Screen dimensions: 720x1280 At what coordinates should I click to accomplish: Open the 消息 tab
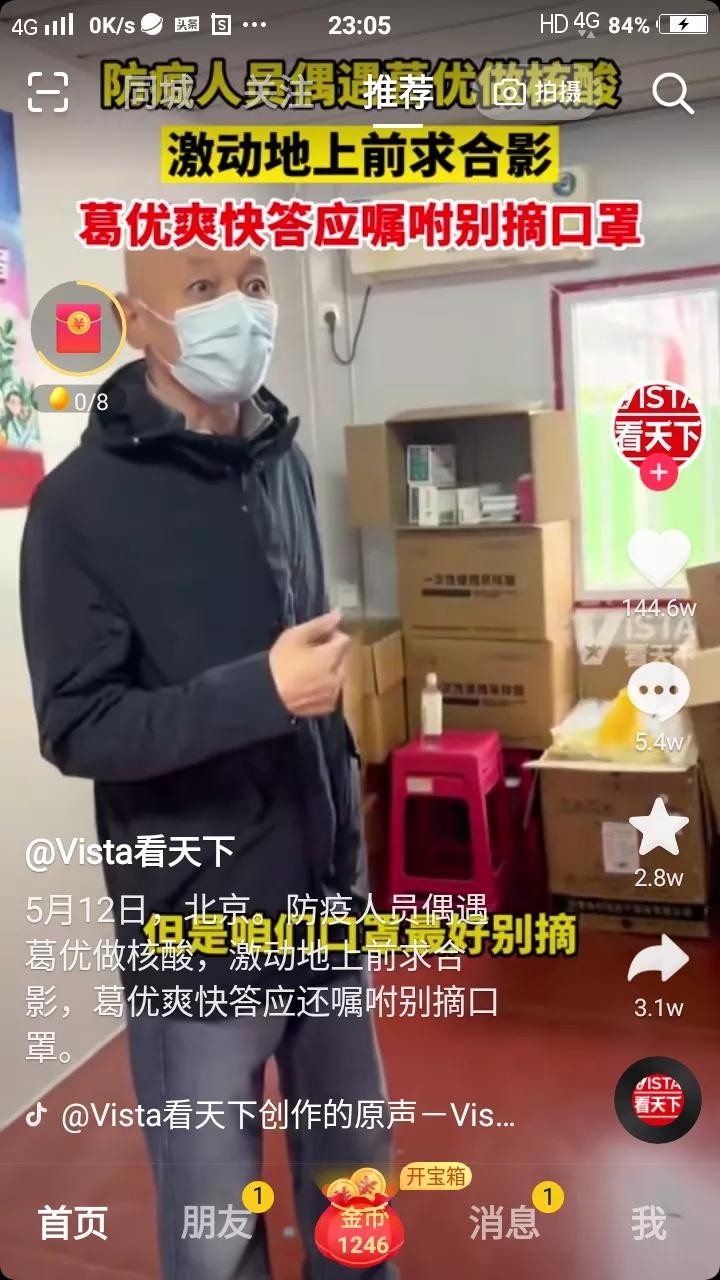[x=504, y=1223]
